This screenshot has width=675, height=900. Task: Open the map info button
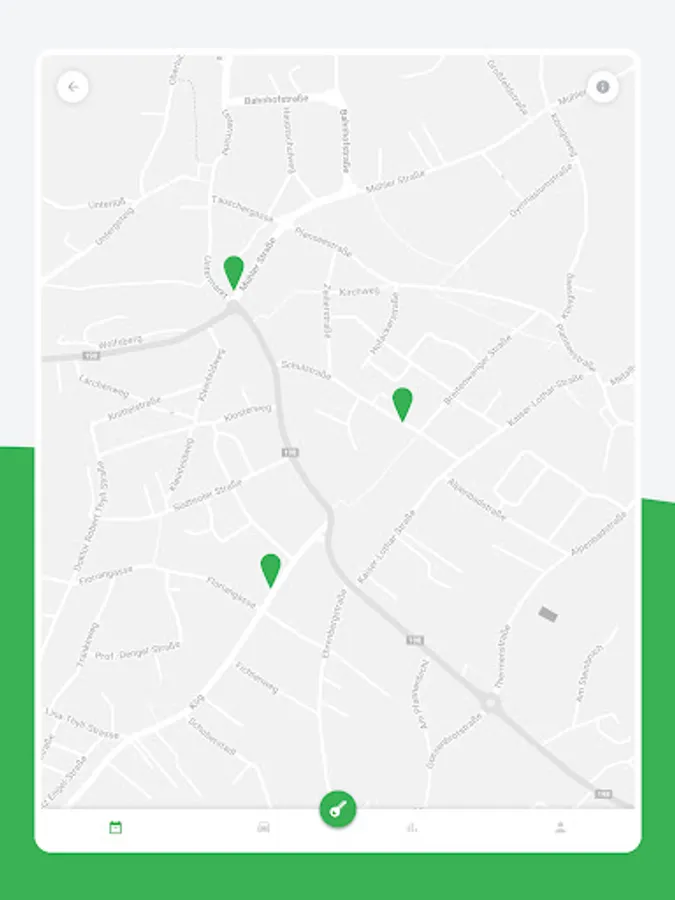(x=602, y=87)
